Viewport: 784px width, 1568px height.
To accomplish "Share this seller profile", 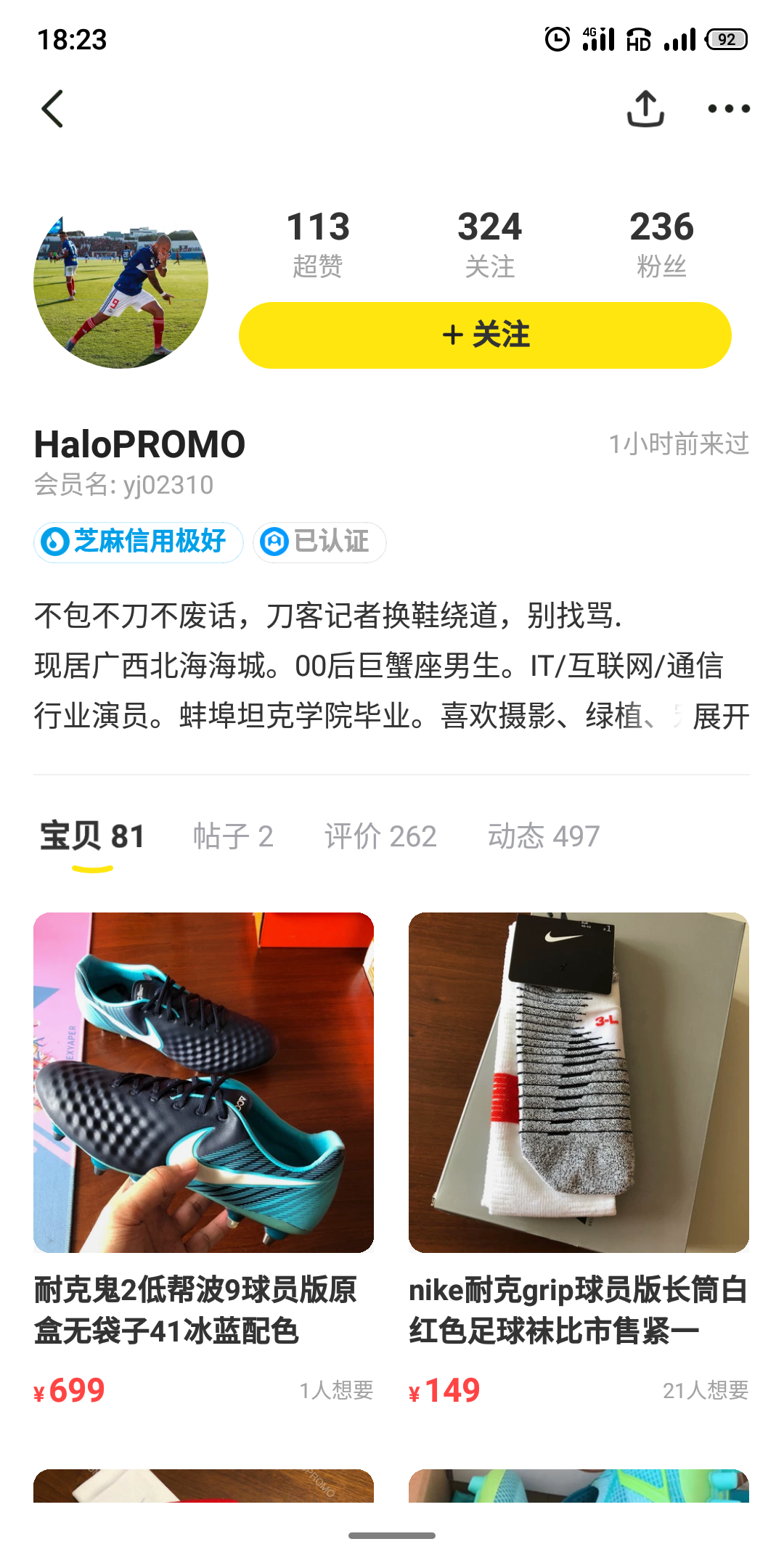I will (x=645, y=109).
